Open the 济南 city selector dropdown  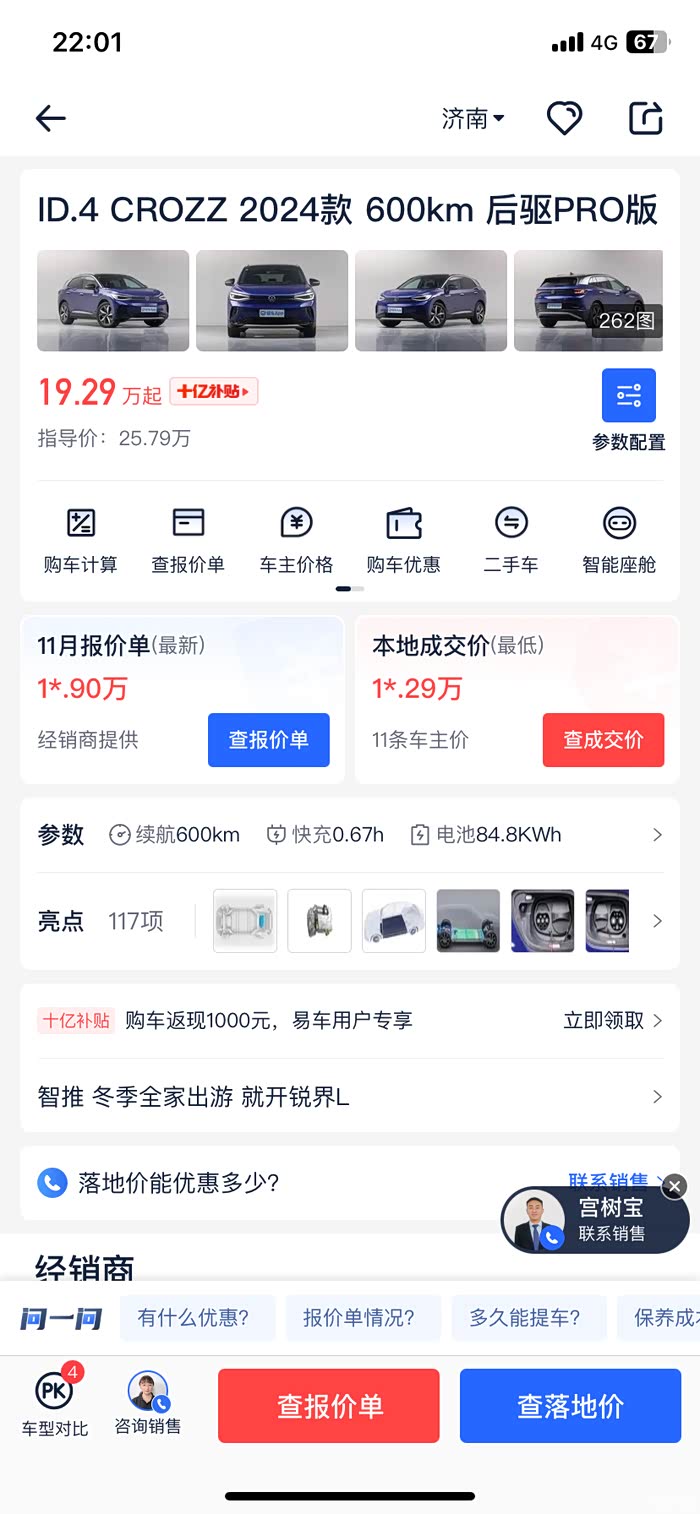pyautogui.click(x=473, y=119)
